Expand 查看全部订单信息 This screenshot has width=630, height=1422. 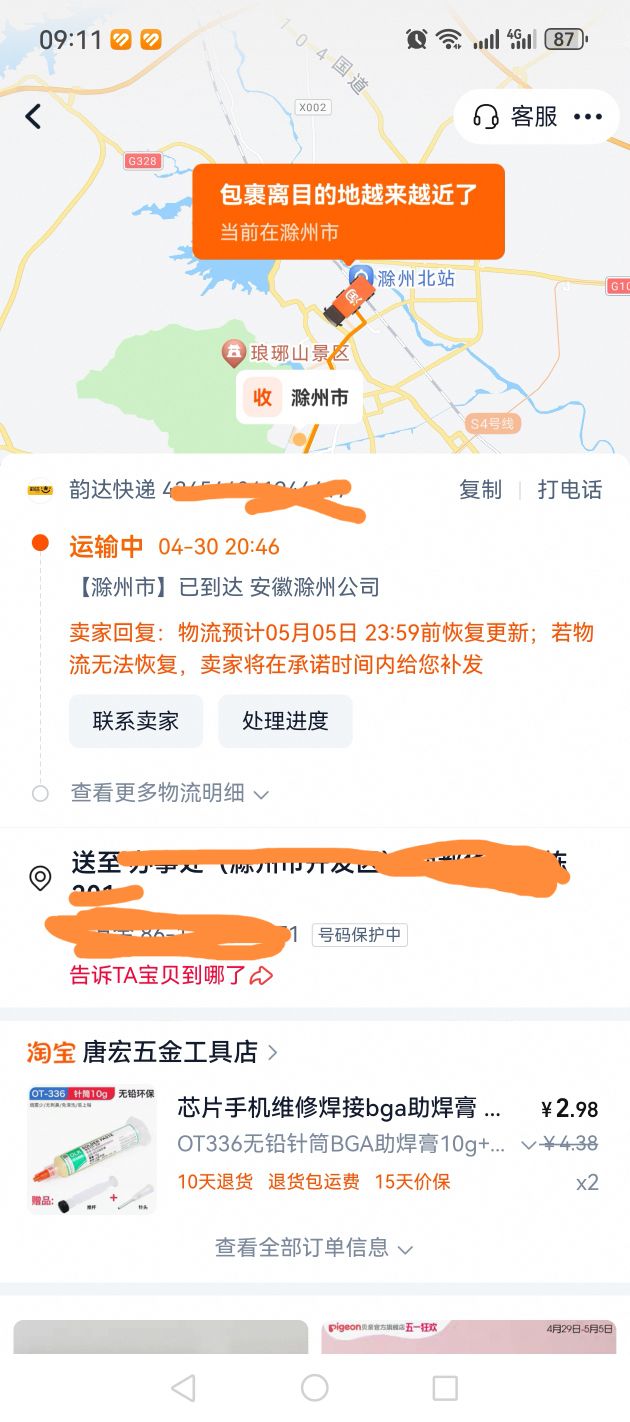pyautogui.click(x=314, y=1248)
